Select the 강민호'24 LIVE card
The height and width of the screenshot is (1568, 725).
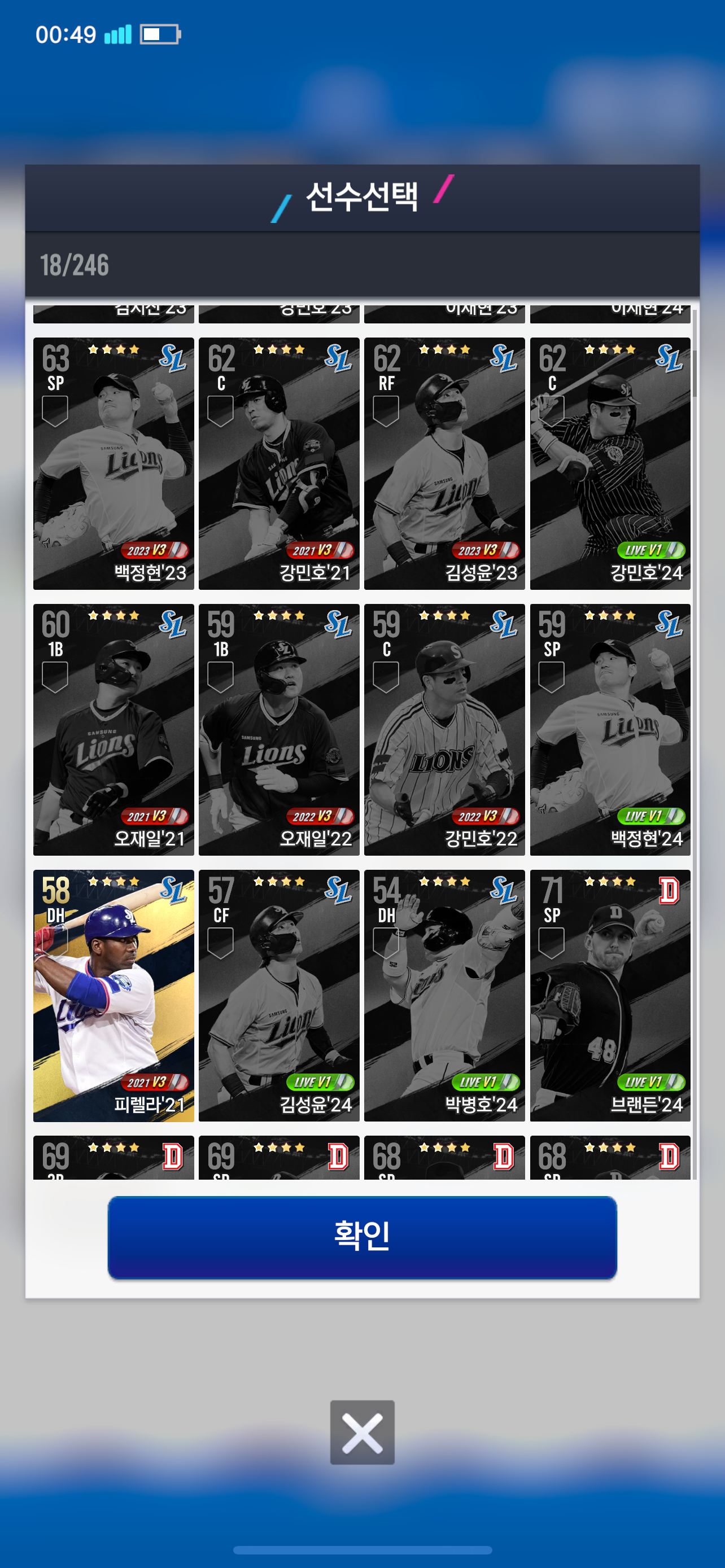610,463
